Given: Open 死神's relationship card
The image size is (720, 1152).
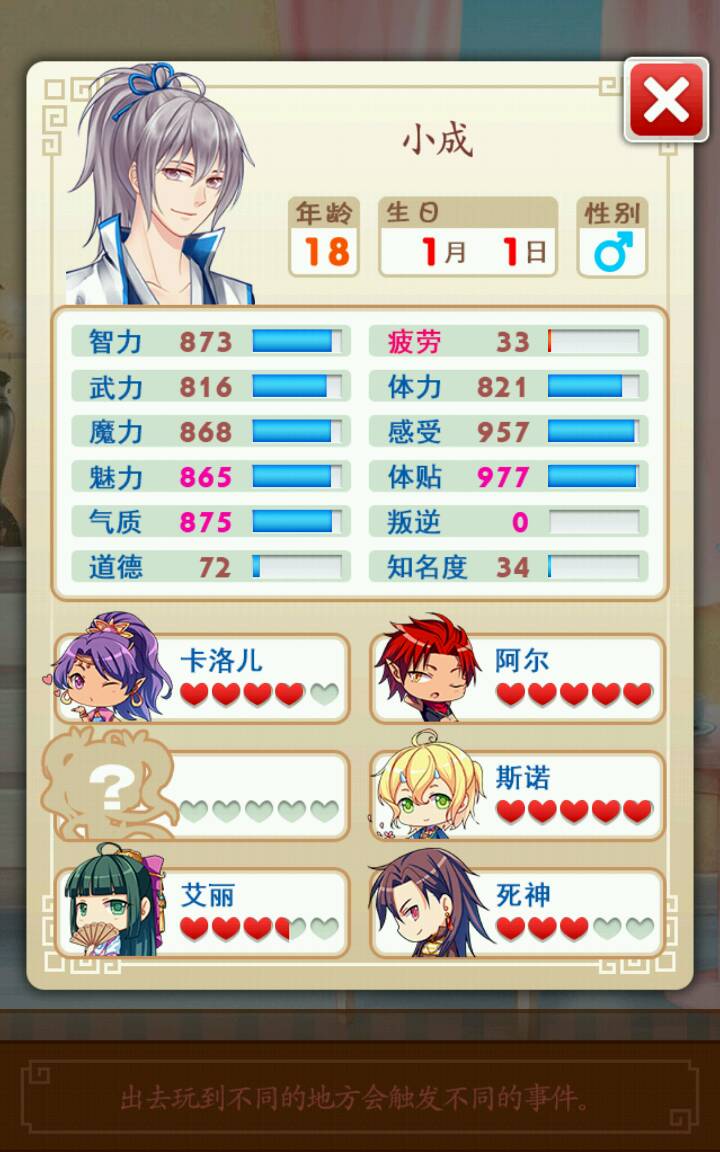Looking at the screenshot, I should 517,911.
